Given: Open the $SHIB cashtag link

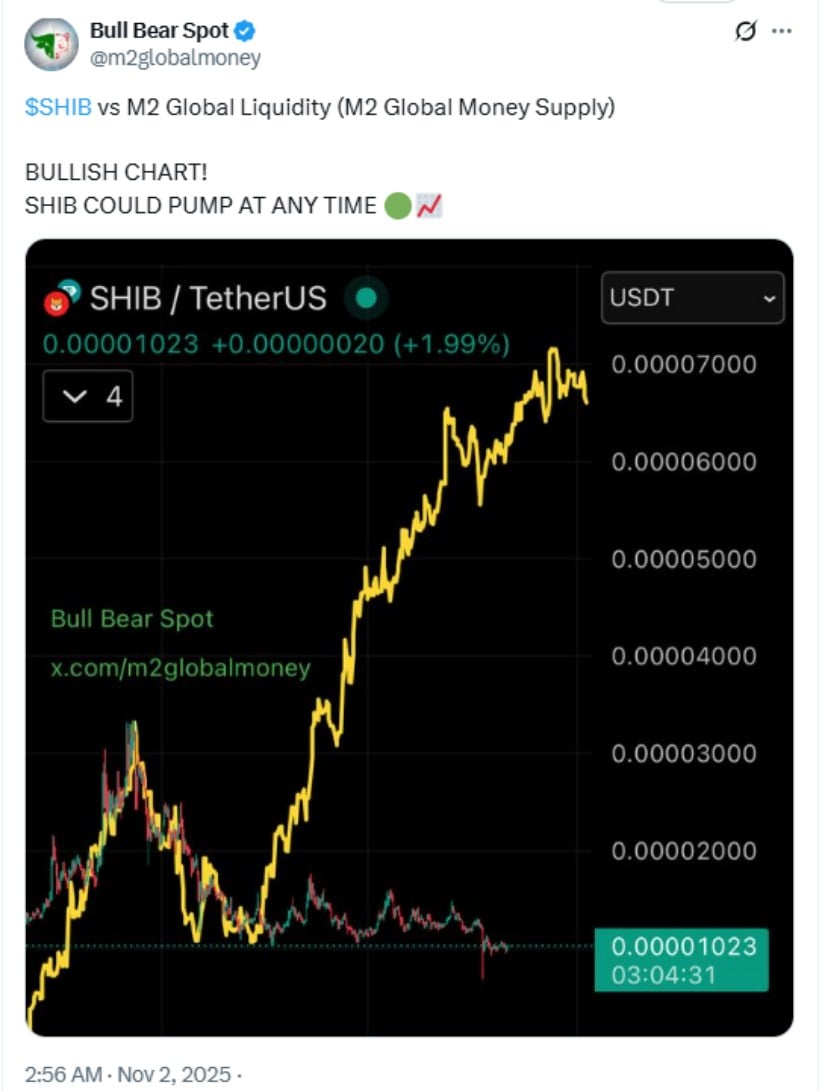Looking at the screenshot, I should 58,108.
